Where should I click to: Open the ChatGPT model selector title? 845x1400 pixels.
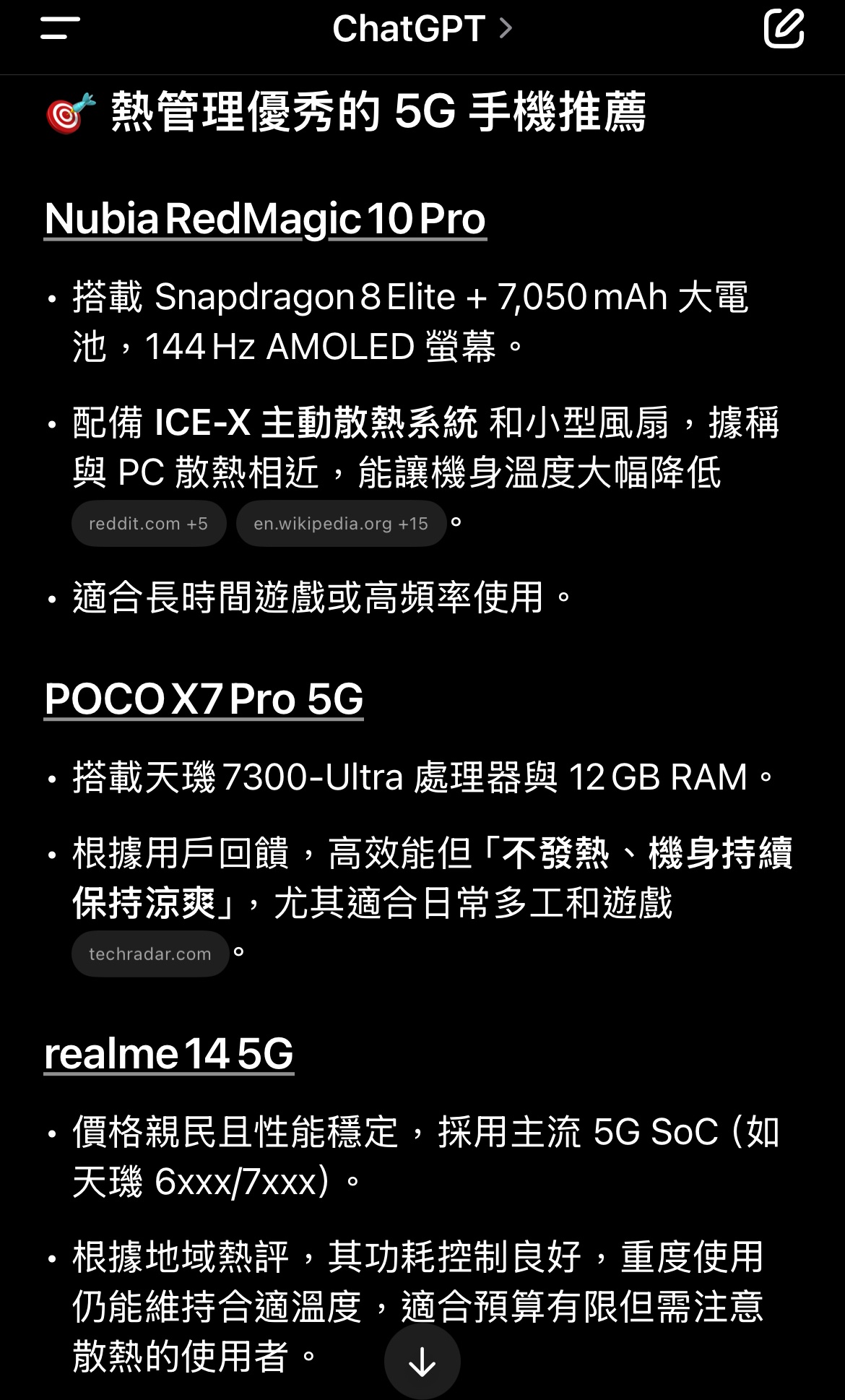(422, 29)
